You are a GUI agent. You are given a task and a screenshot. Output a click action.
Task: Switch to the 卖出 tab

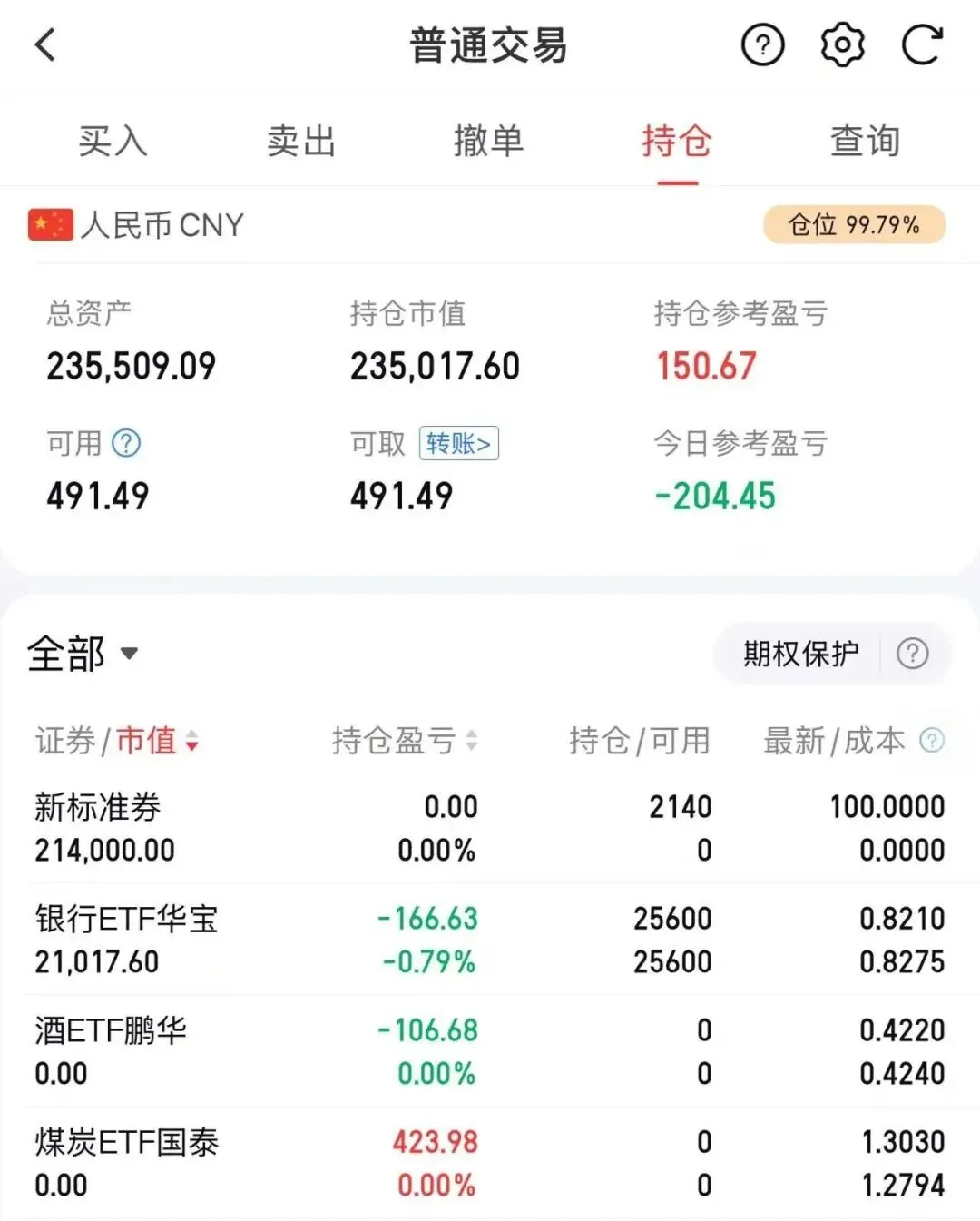coord(301,142)
